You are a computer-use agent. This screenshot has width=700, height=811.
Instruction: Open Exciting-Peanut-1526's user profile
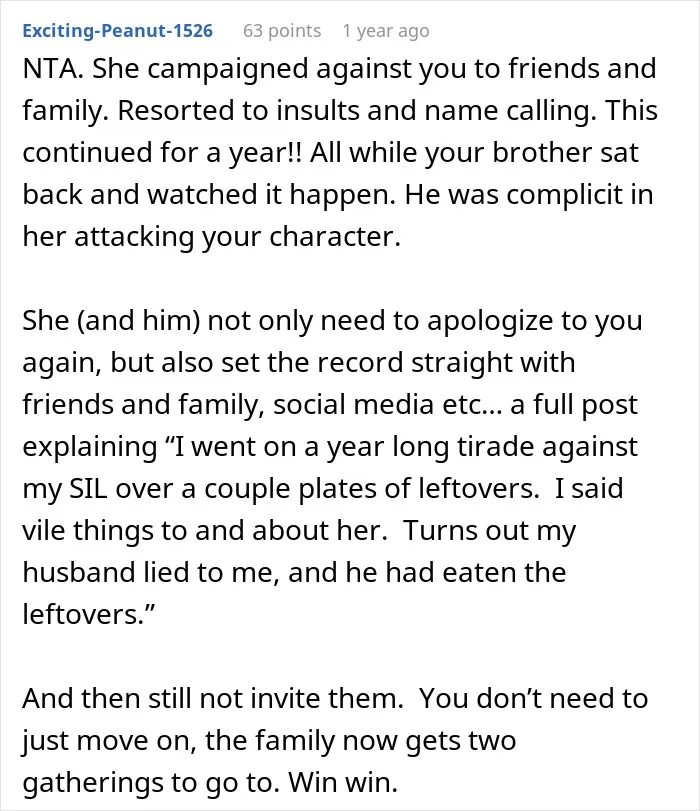[117, 31]
